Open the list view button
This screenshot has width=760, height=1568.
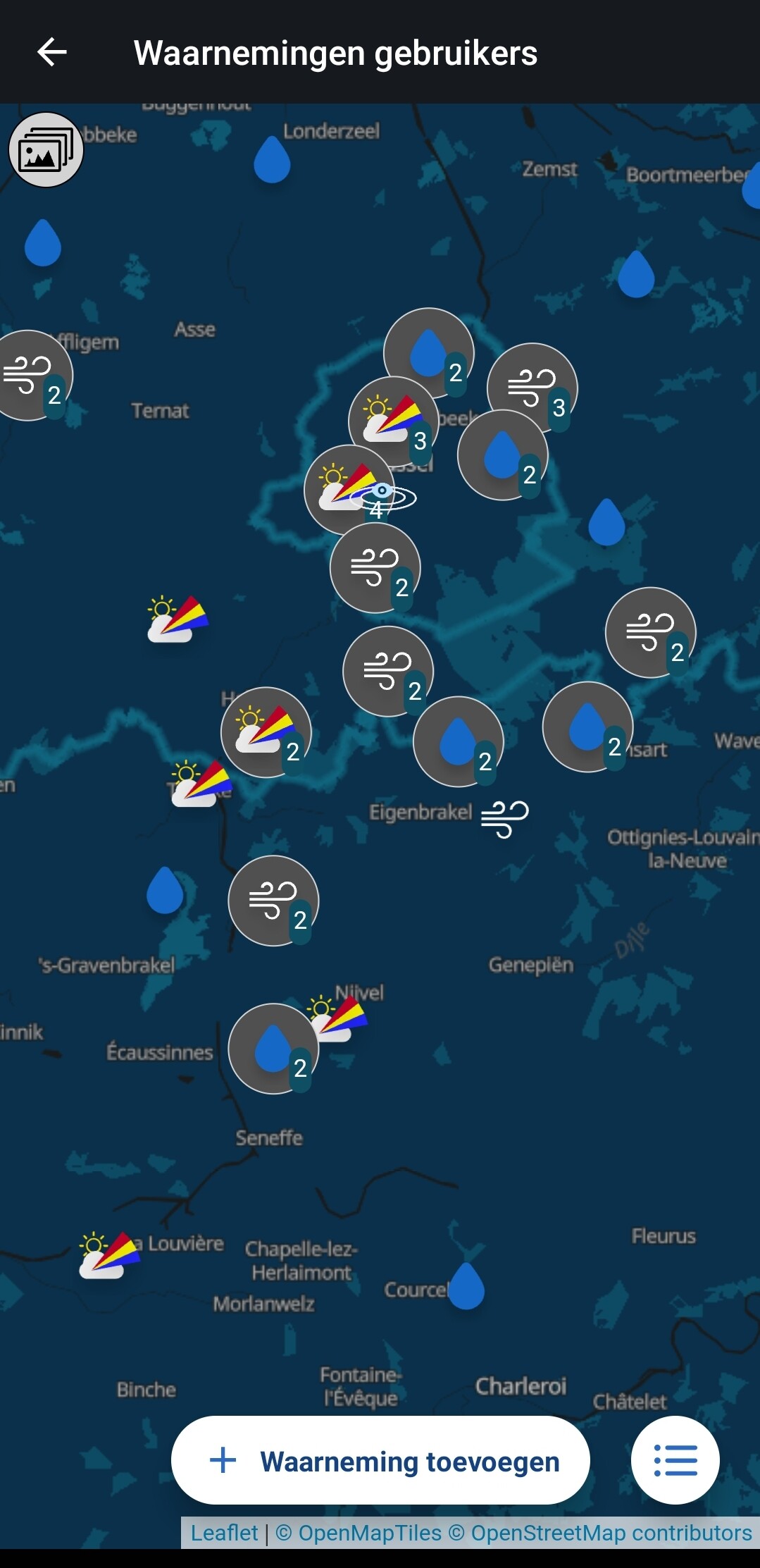[x=675, y=1461]
